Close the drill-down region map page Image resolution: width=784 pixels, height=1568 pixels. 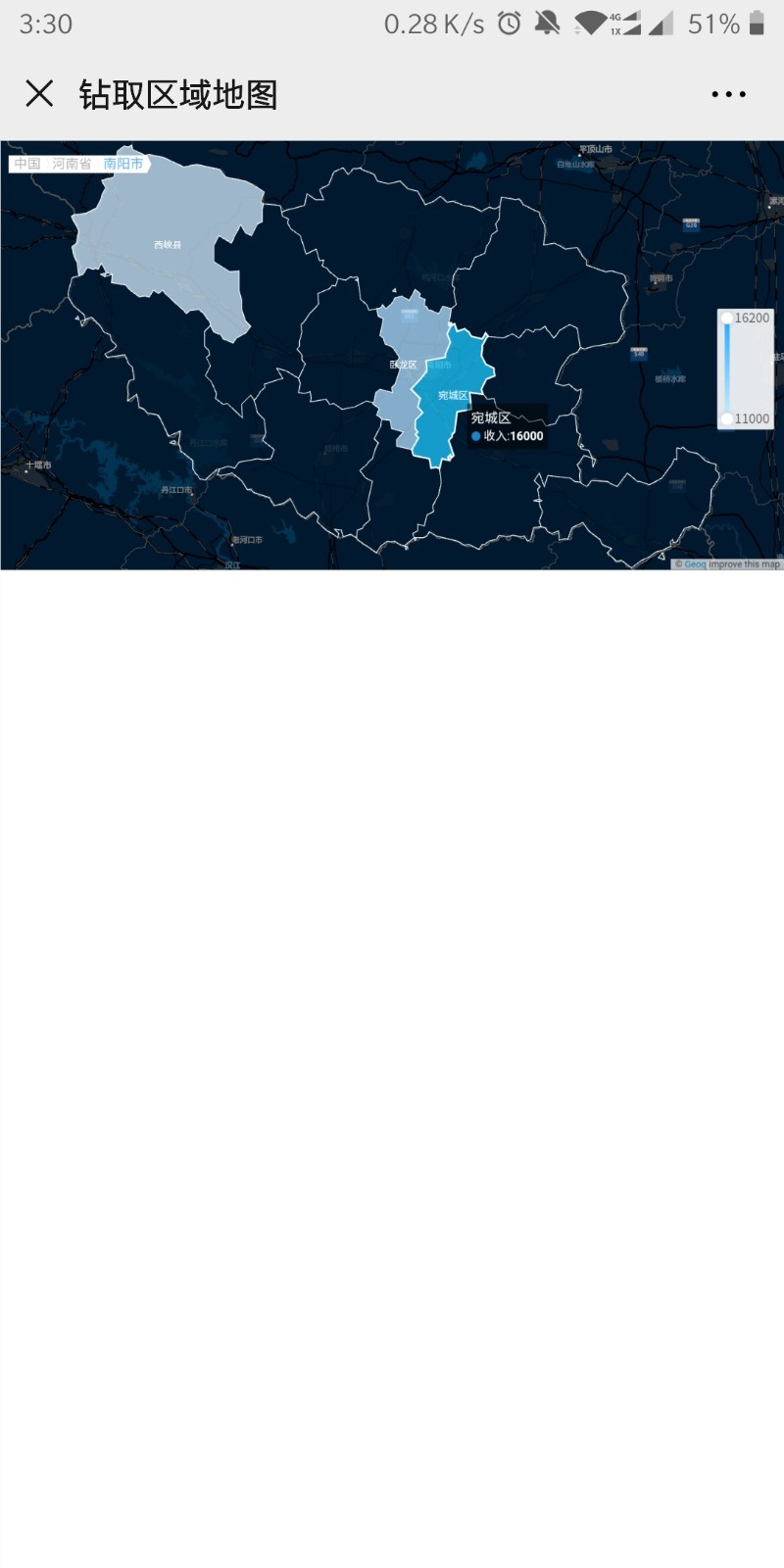coord(39,94)
